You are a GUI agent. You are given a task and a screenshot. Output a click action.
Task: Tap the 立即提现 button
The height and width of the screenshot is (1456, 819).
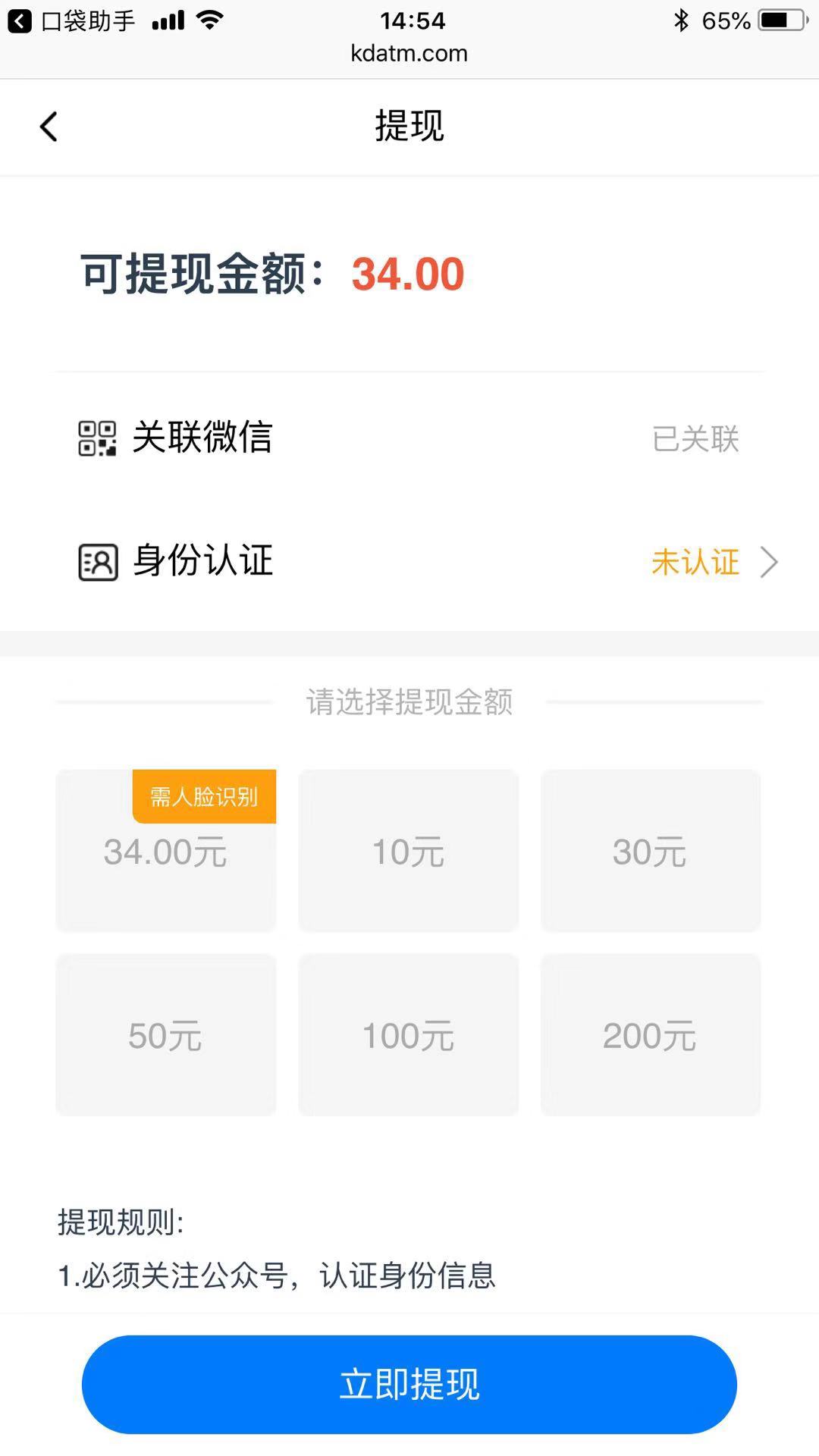409,1383
